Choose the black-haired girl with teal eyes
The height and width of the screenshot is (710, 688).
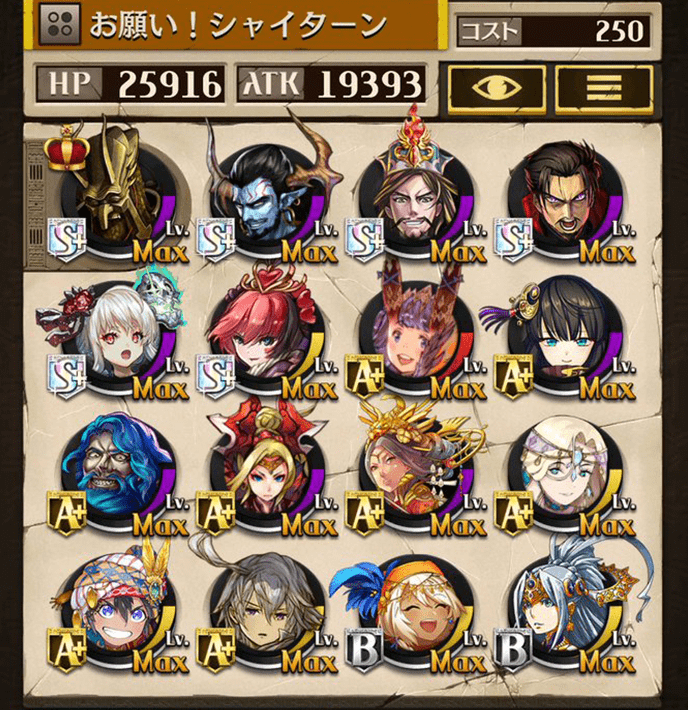tap(560, 335)
